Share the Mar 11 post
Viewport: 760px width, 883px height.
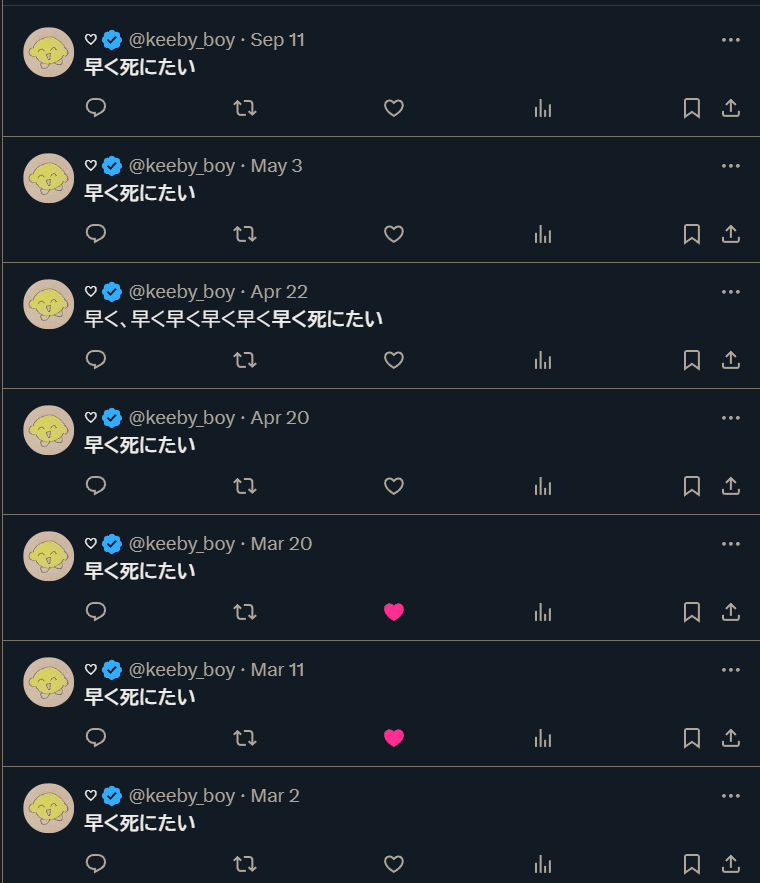pyautogui.click(x=731, y=738)
